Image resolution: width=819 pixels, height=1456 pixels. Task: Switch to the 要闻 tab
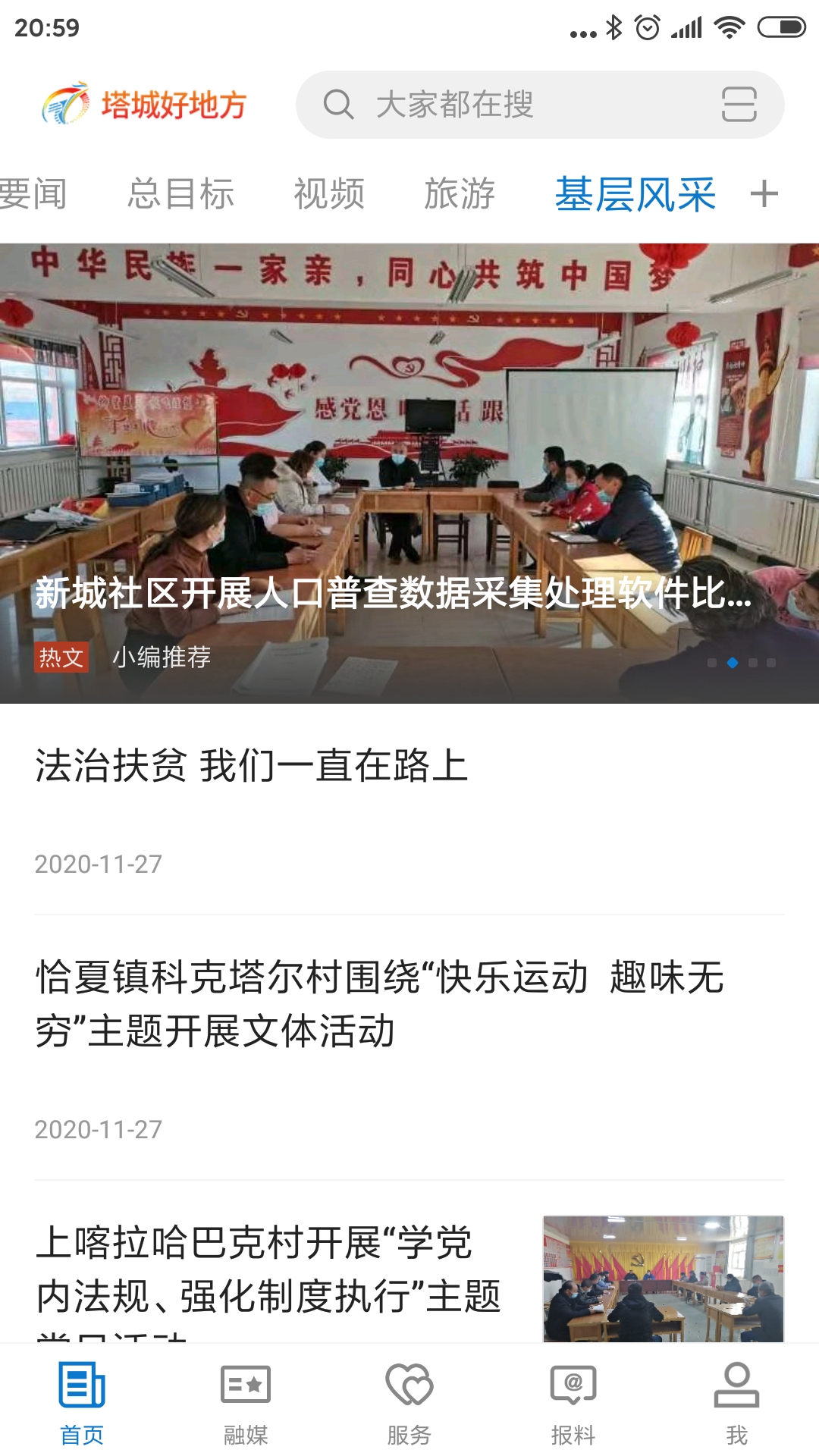(33, 194)
